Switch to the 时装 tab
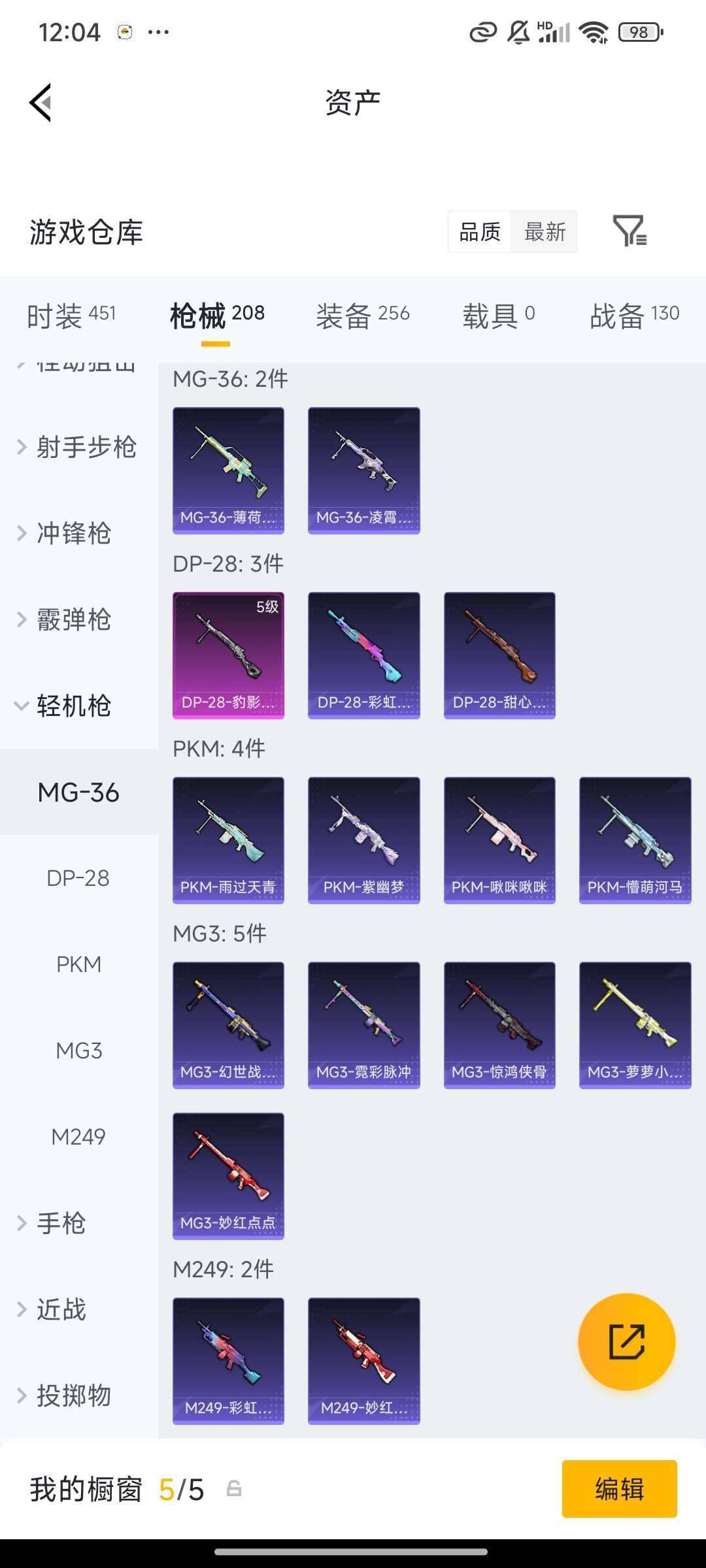This screenshot has width=706, height=1568. 71,316
